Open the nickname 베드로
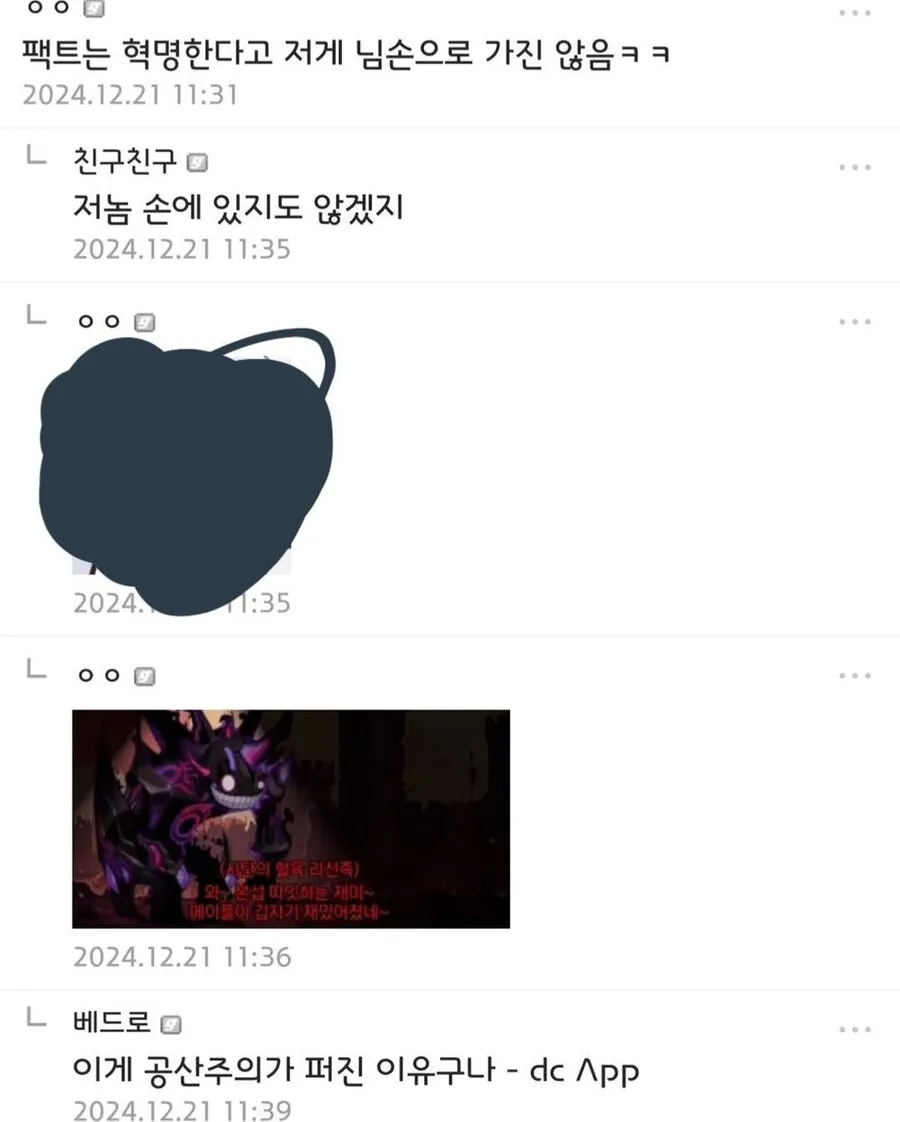The height and width of the screenshot is (1122, 900). 111,1022
